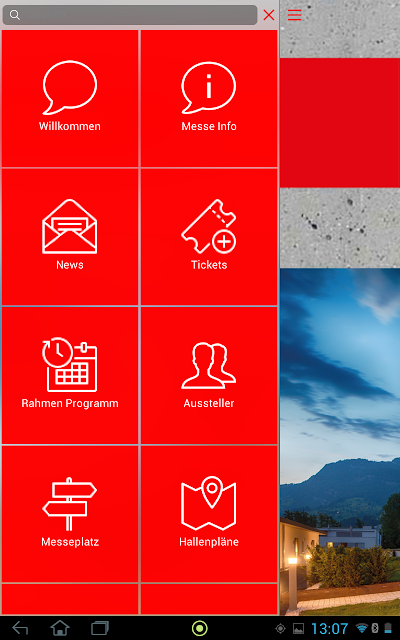The height and width of the screenshot is (640, 400).
Task: Open Rahmen Programm
Action: tap(70, 375)
